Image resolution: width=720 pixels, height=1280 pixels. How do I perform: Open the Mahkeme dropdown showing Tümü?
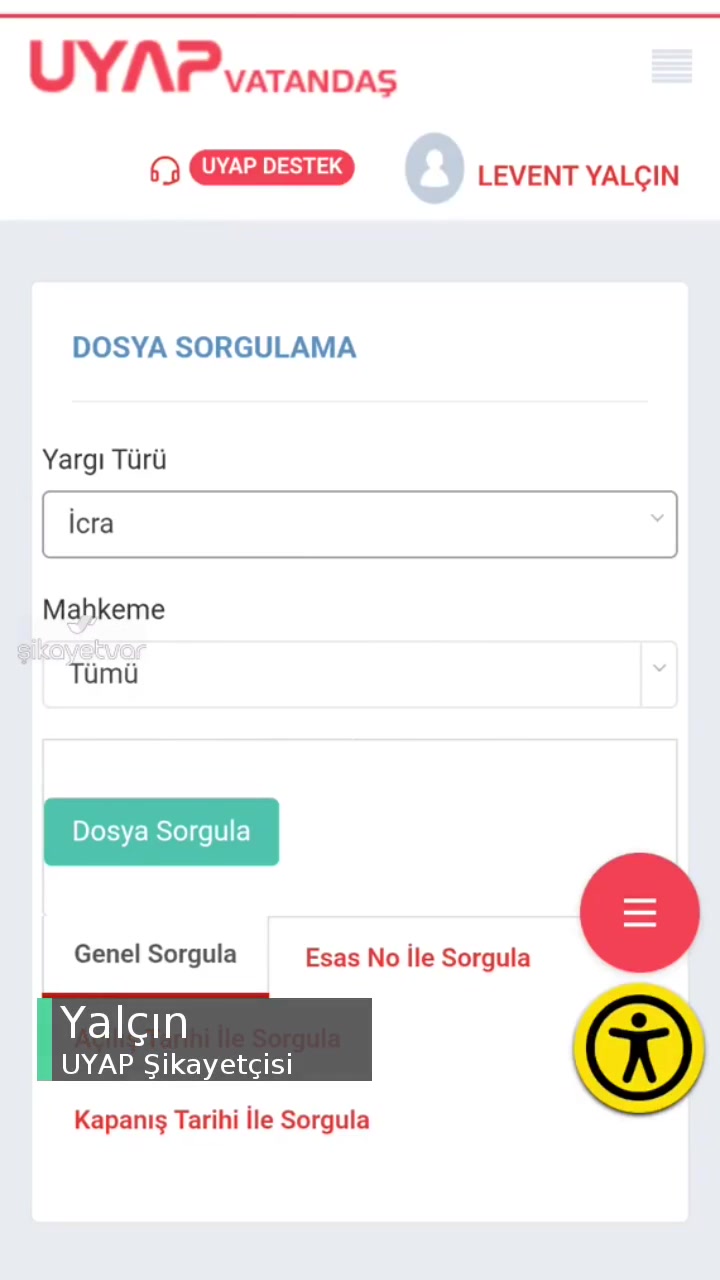click(359, 673)
